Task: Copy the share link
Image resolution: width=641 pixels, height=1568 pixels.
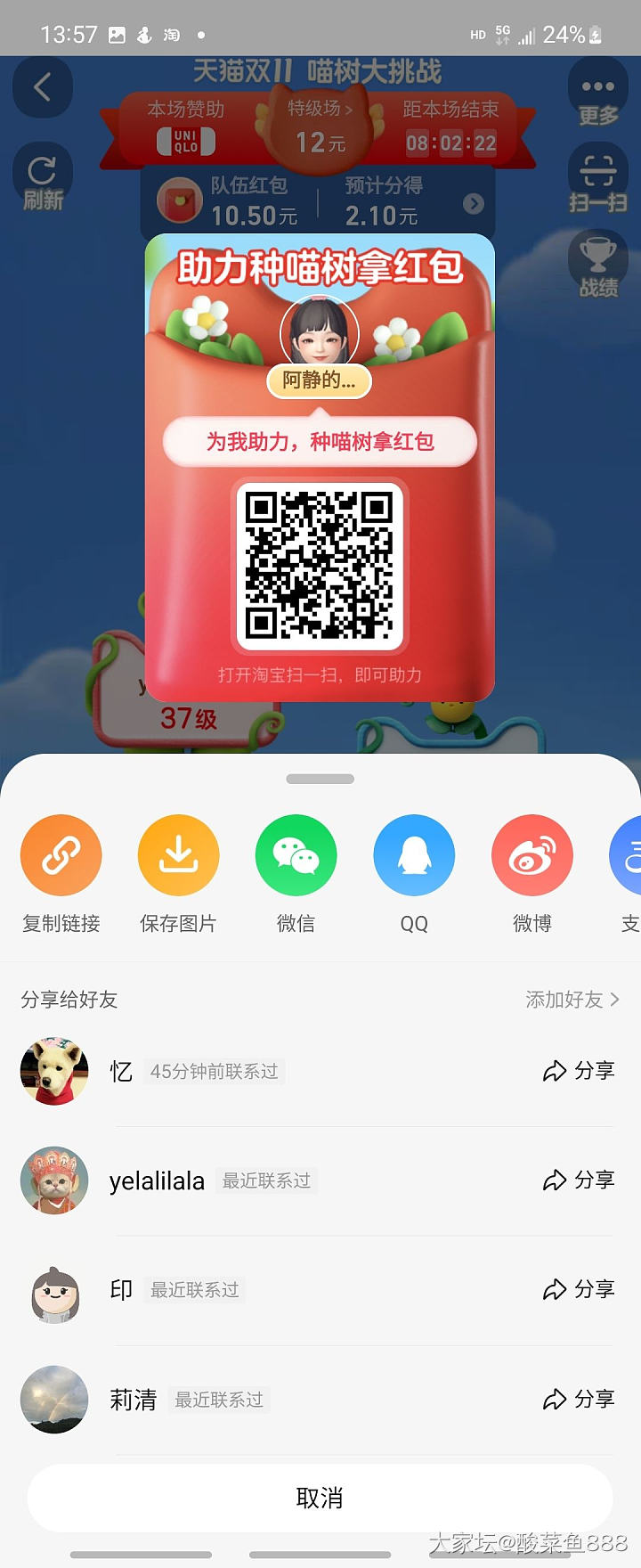Action: (61, 856)
